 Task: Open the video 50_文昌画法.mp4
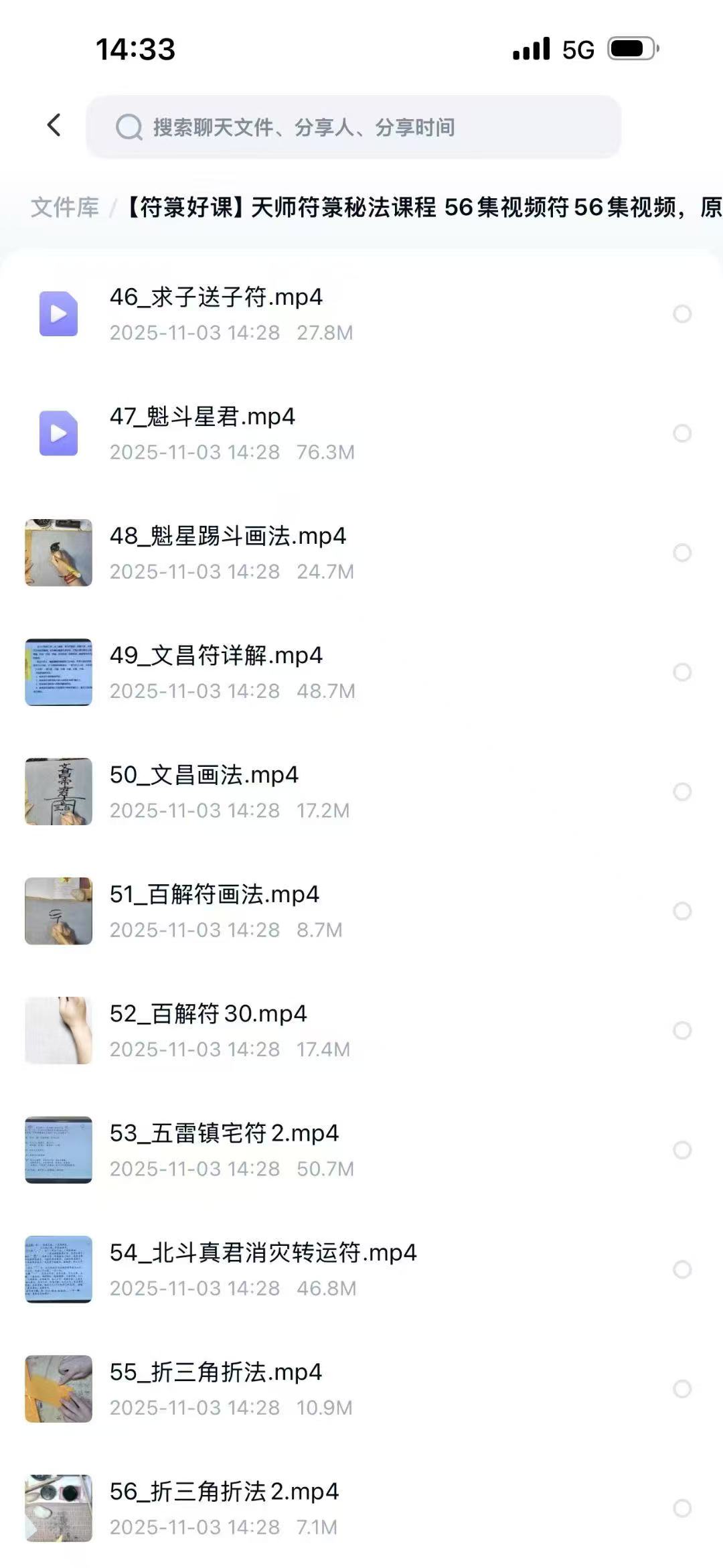click(204, 776)
